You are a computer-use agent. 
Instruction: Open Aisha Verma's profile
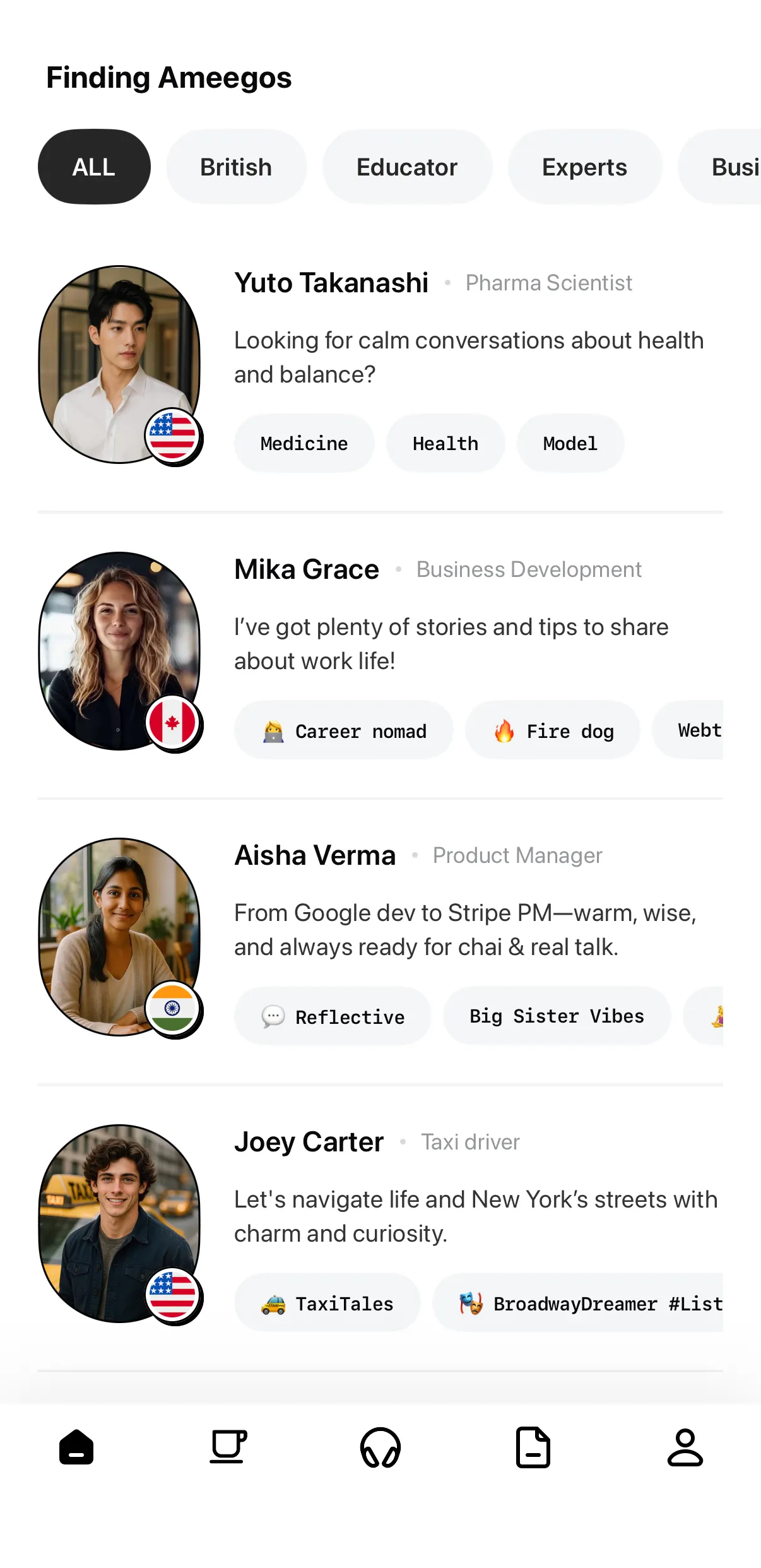pos(315,855)
